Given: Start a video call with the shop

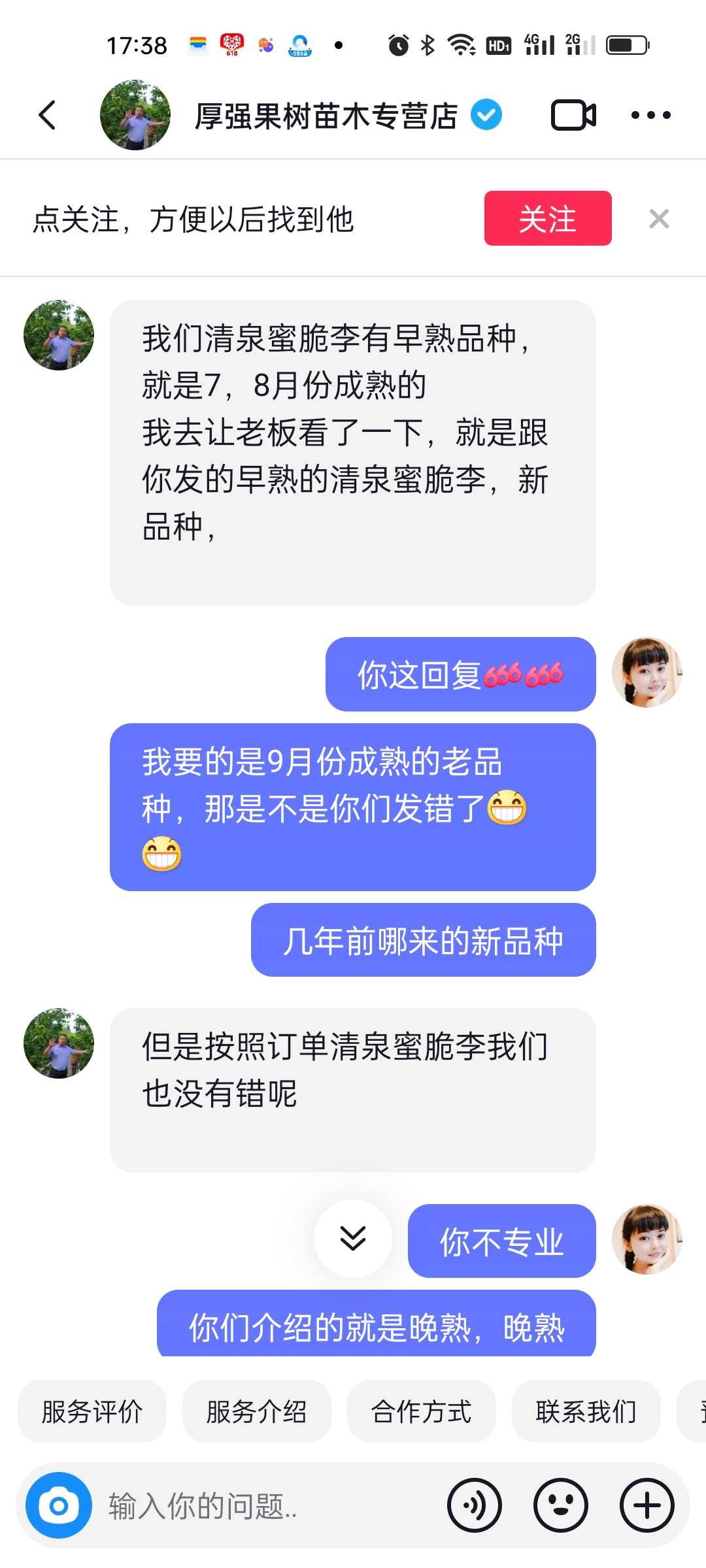Looking at the screenshot, I should pos(573,116).
